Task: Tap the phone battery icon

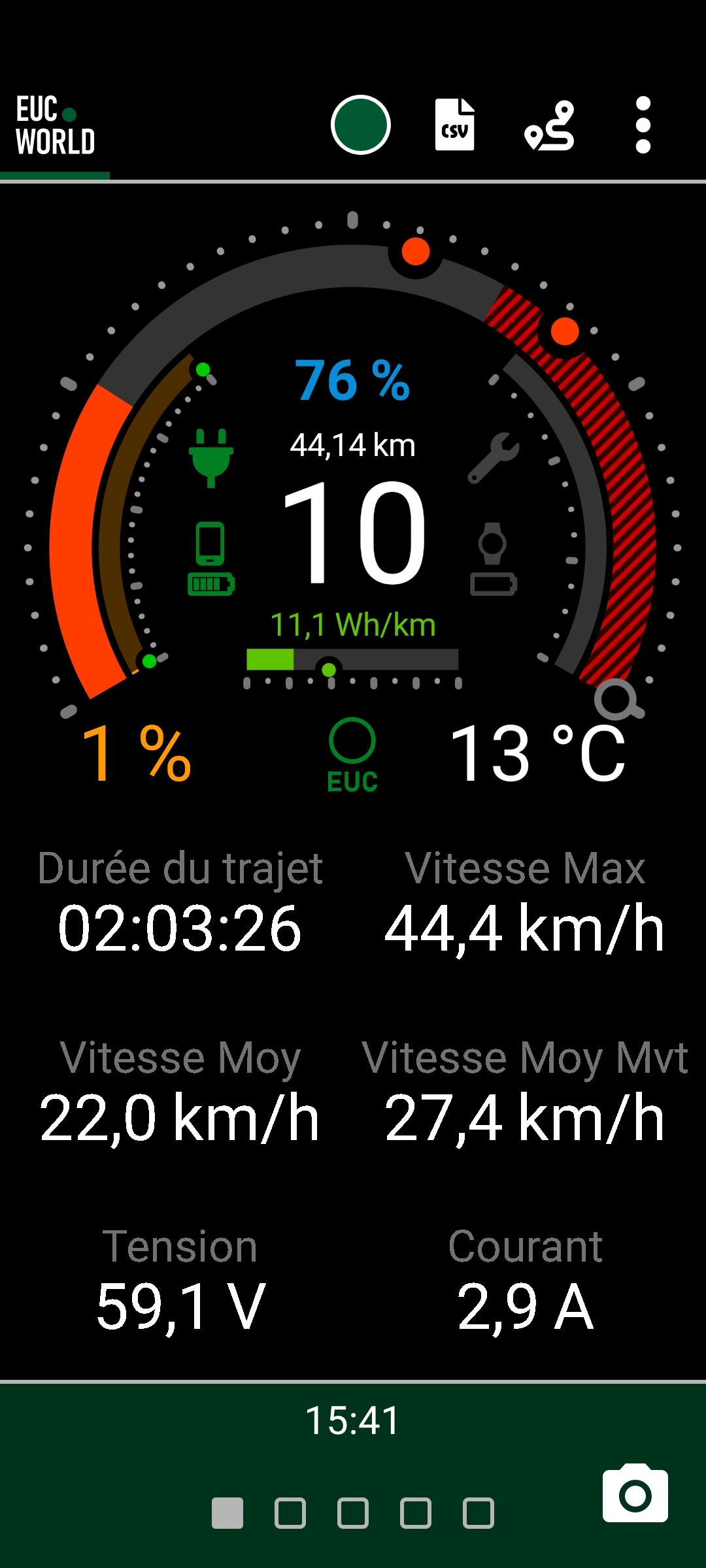Action: click(210, 559)
